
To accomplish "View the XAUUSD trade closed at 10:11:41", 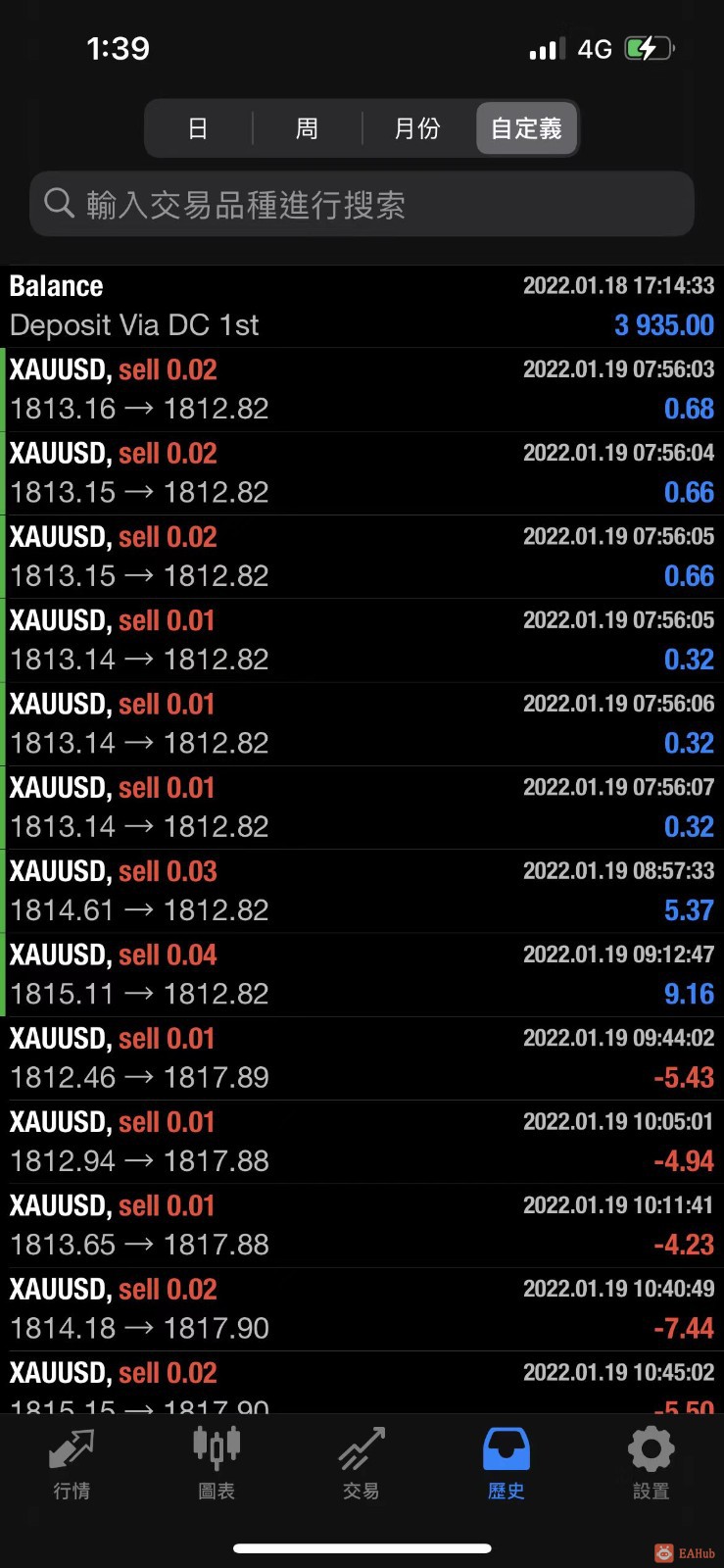I will point(362,1225).
